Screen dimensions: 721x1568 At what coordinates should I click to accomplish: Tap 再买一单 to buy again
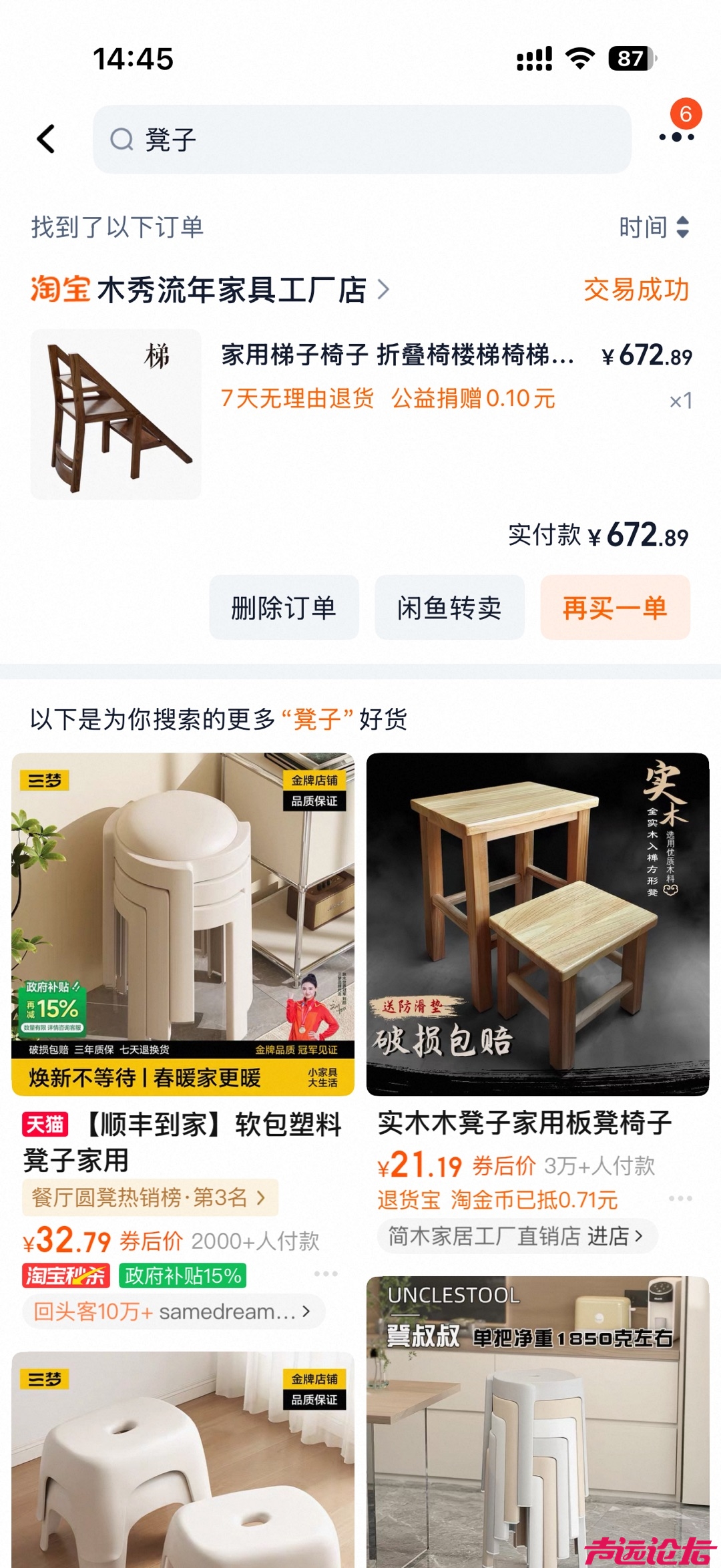tap(614, 608)
